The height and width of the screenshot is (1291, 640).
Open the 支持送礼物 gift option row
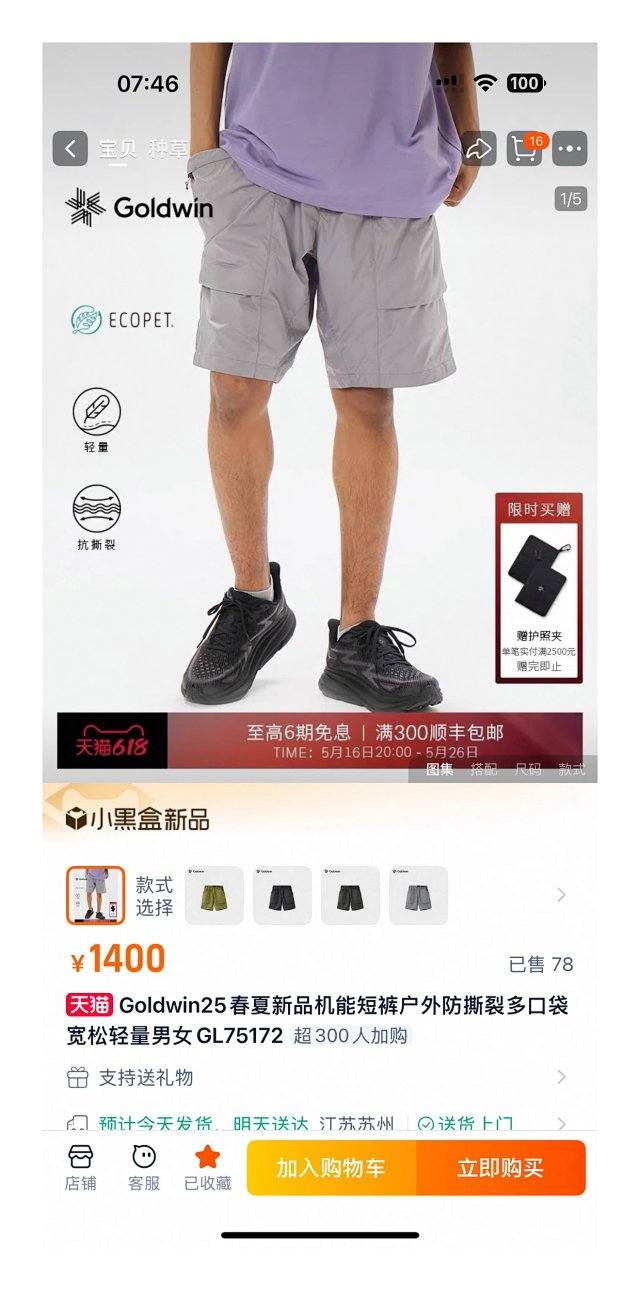(318, 1077)
